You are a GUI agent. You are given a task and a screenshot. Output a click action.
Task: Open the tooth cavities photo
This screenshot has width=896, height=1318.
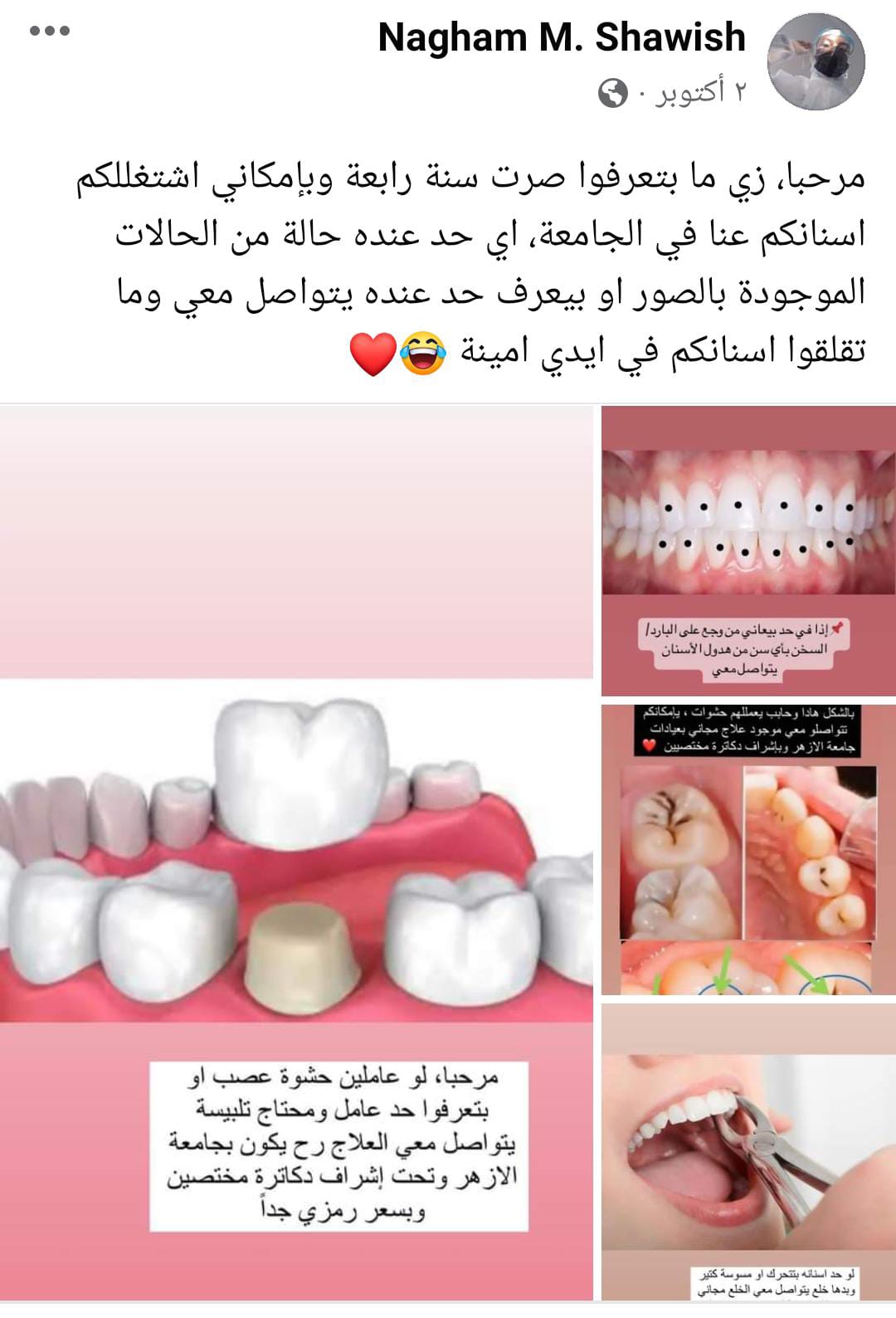coord(747,848)
